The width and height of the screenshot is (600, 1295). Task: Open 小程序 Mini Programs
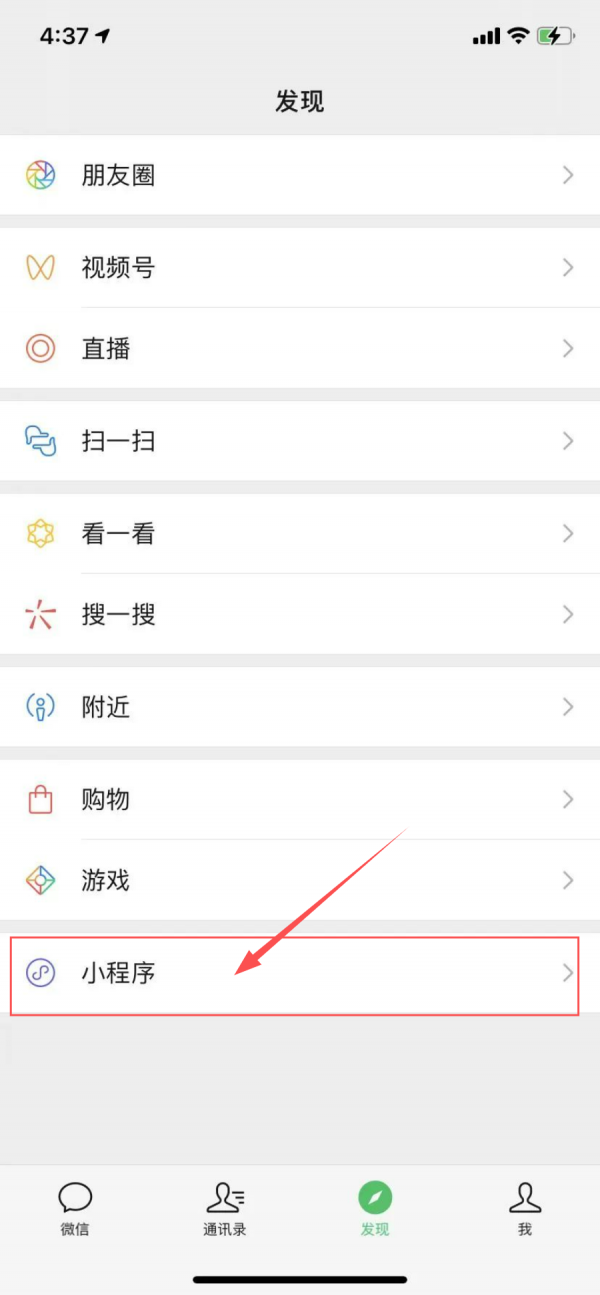point(300,973)
